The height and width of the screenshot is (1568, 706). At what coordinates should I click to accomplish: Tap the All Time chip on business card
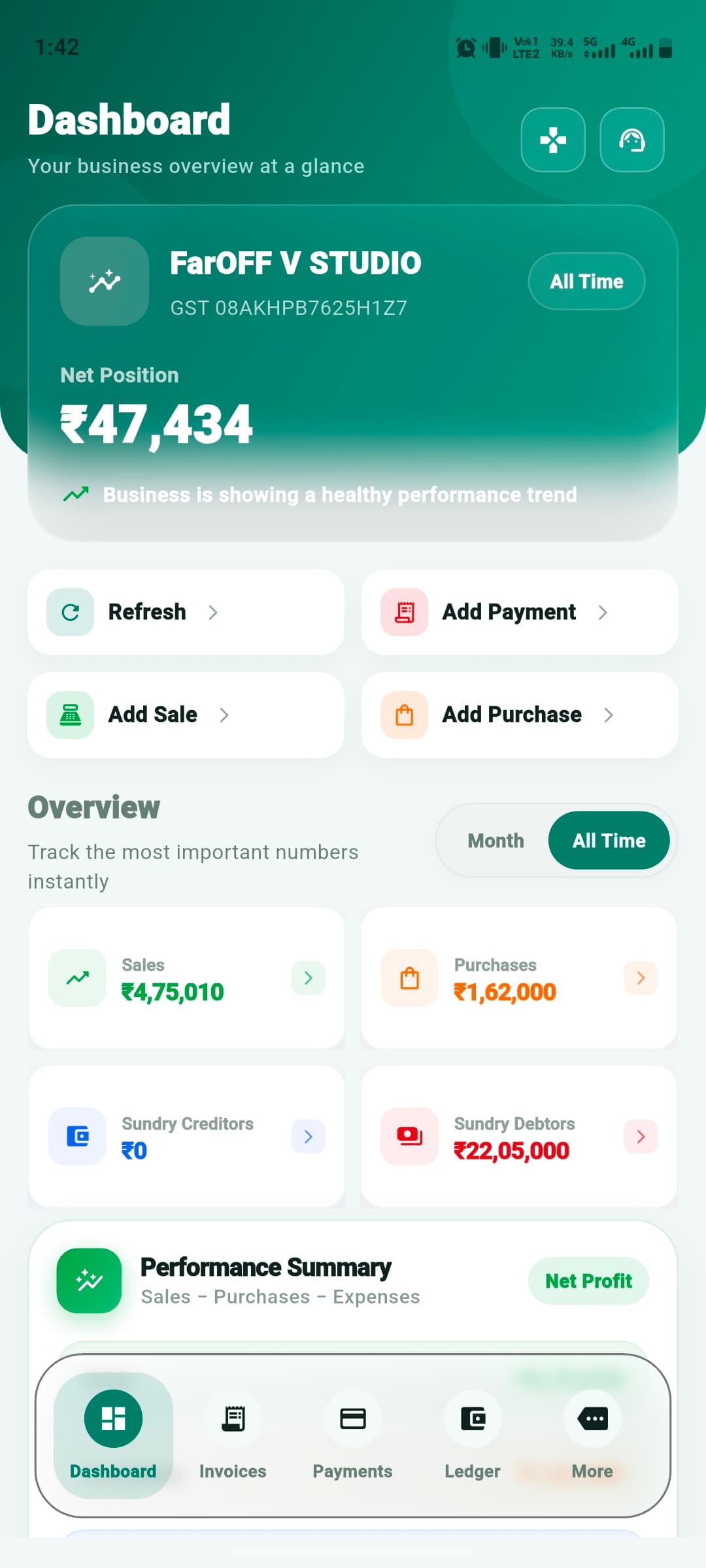tap(586, 282)
